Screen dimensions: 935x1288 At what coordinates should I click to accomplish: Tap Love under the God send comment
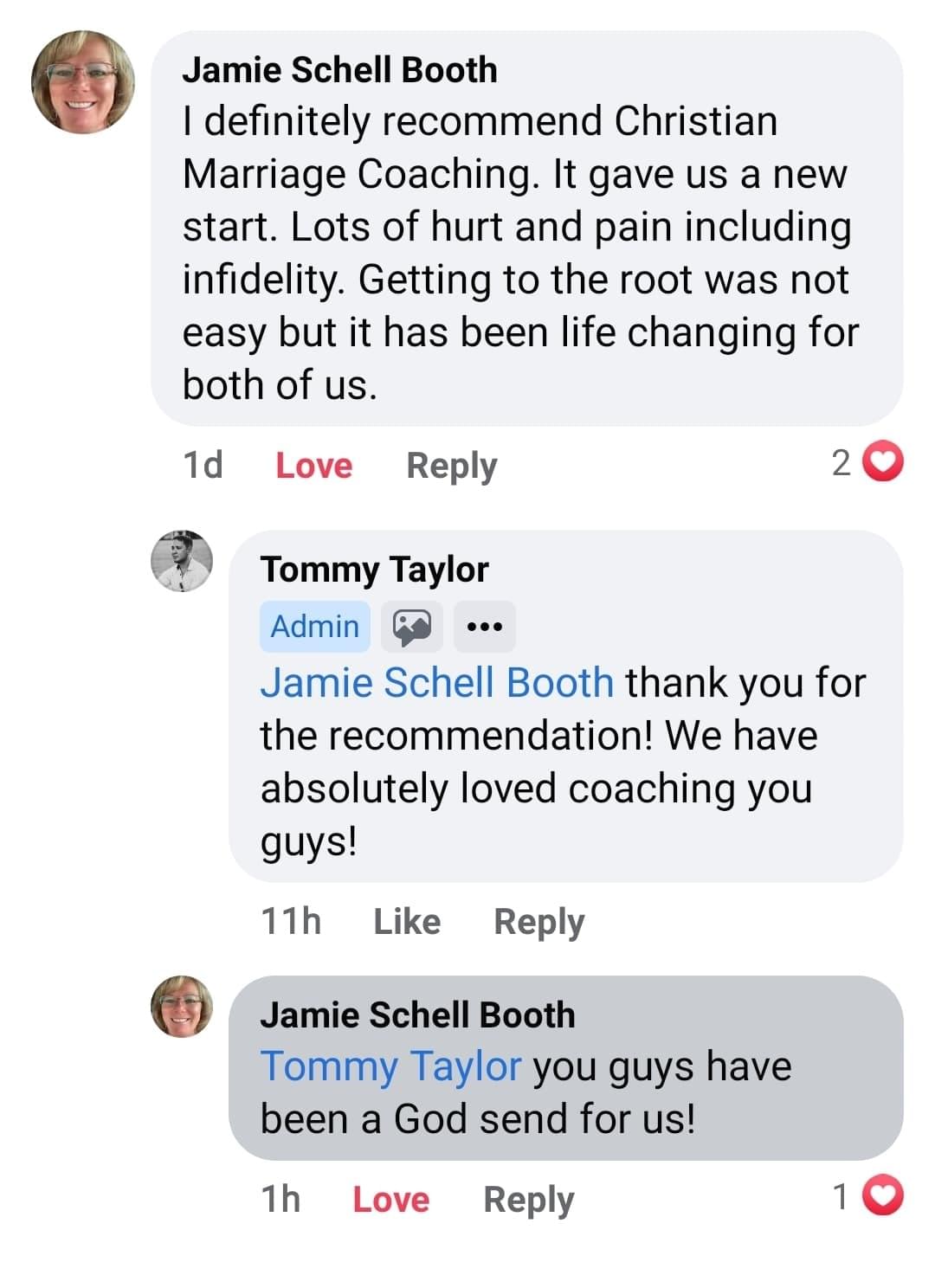coord(390,1200)
